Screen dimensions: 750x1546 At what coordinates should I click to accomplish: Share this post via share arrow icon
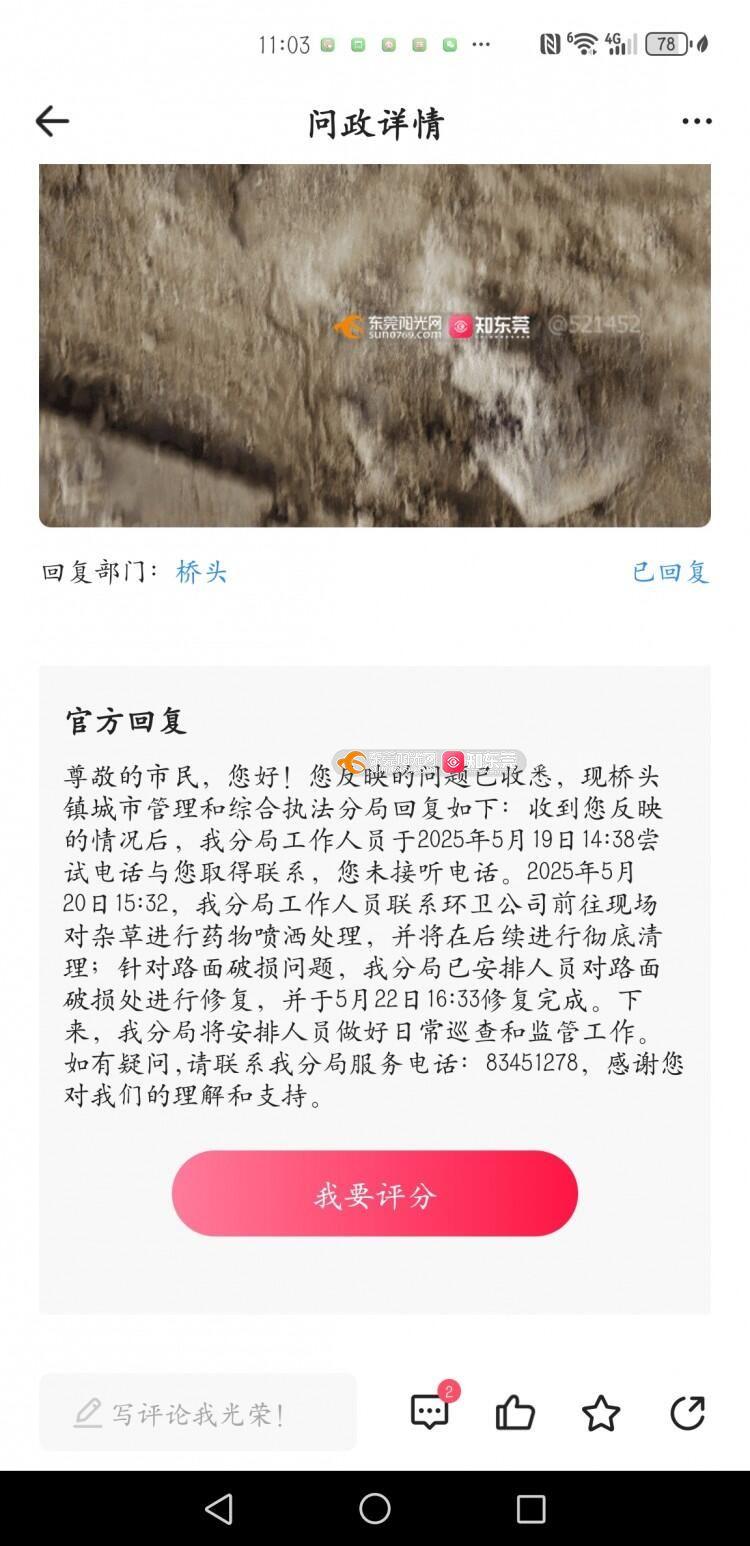(x=687, y=1413)
